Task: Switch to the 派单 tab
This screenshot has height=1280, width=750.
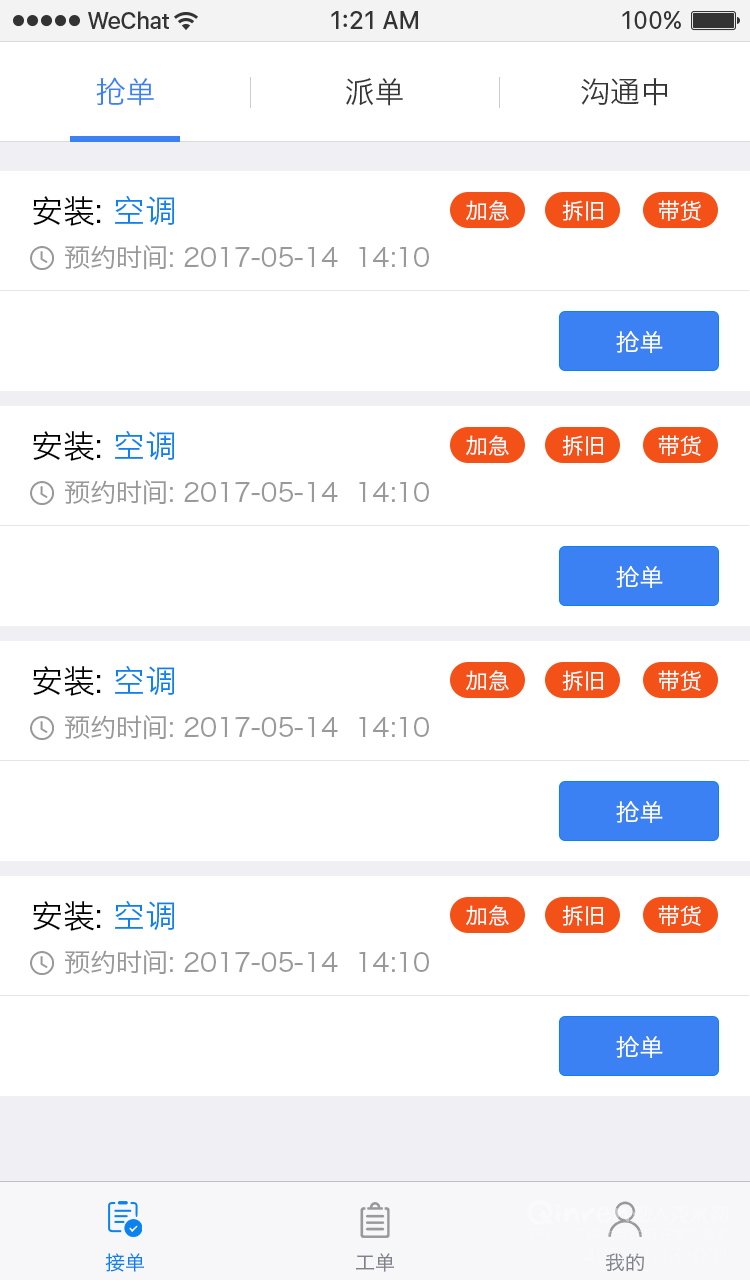Action: 374,92
